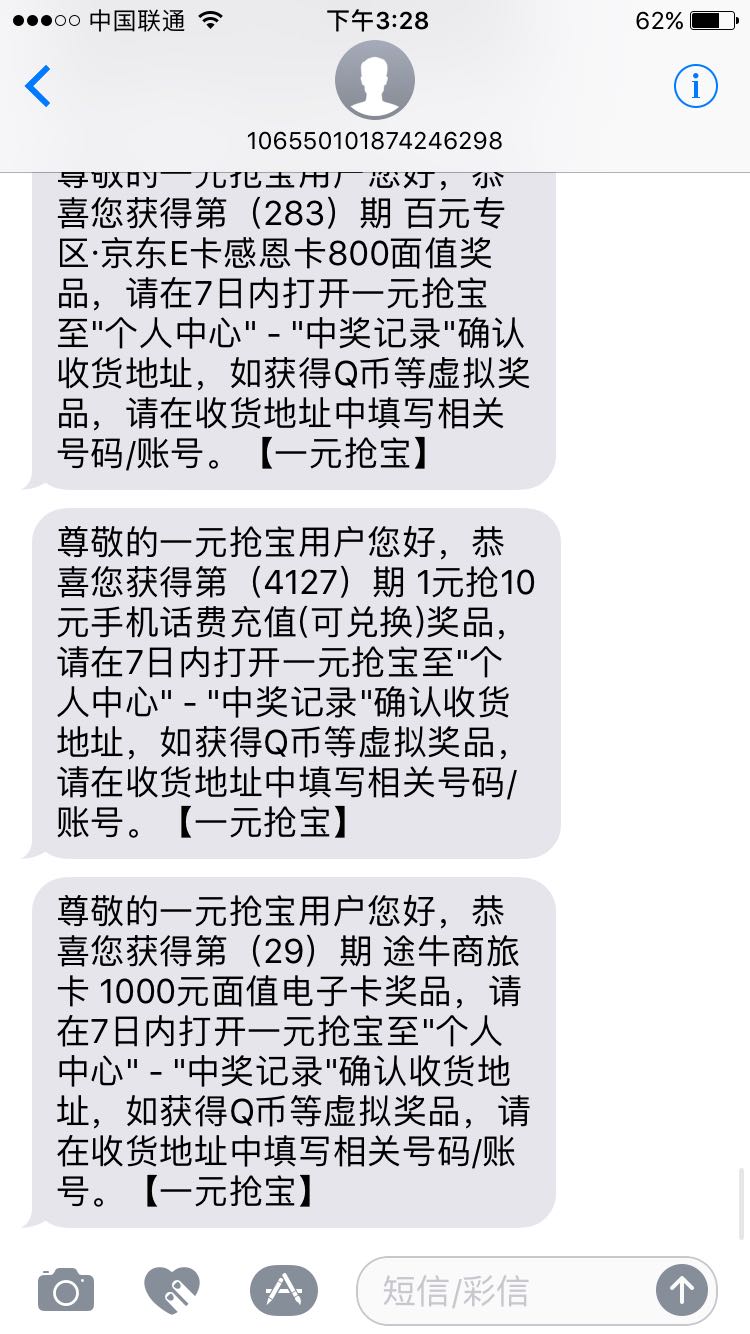Go back to the messages list
750x1334 pixels.
(38, 87)
